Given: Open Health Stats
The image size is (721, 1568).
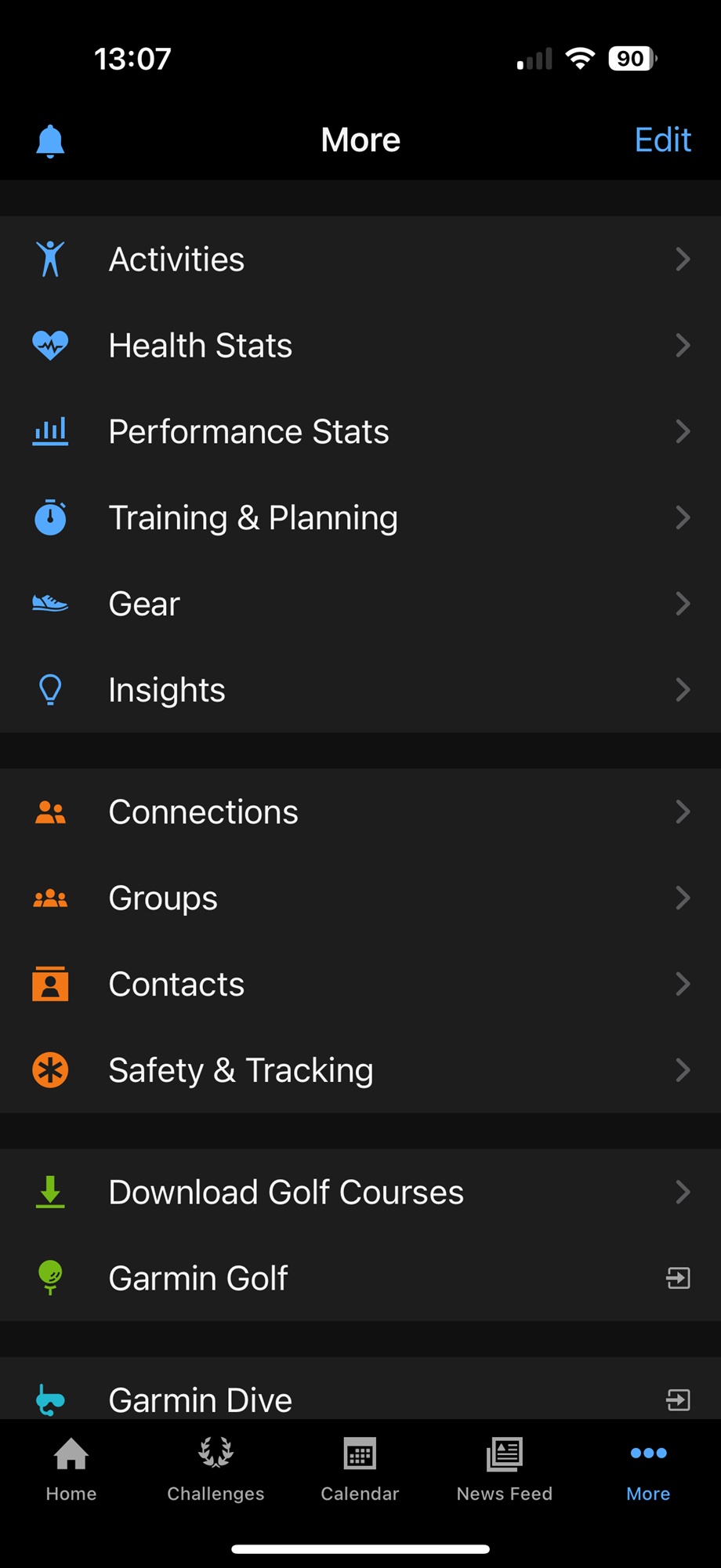Looking at the screenshot, I should pyautogui.click(x=360, y=346).
